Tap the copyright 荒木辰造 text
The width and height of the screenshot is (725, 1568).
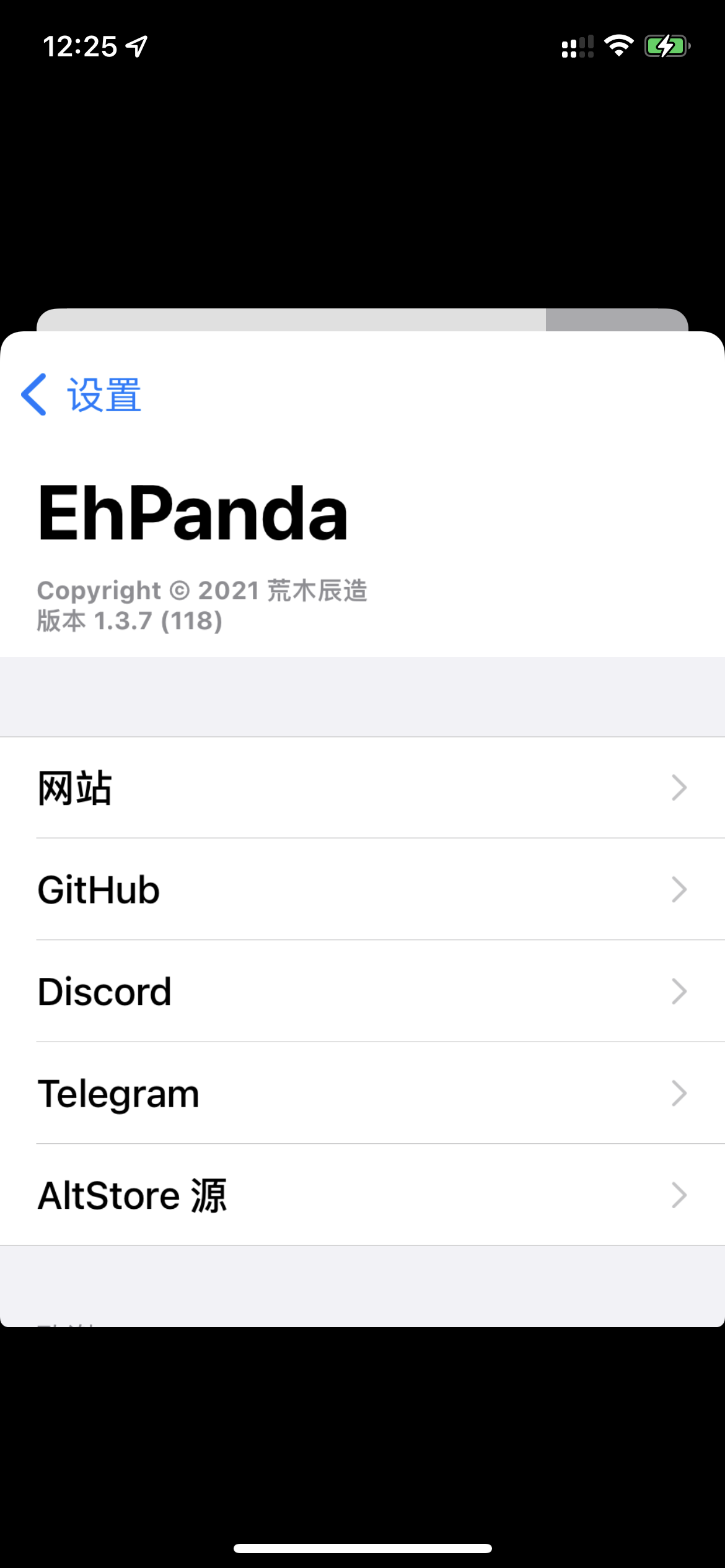(201, 590)
